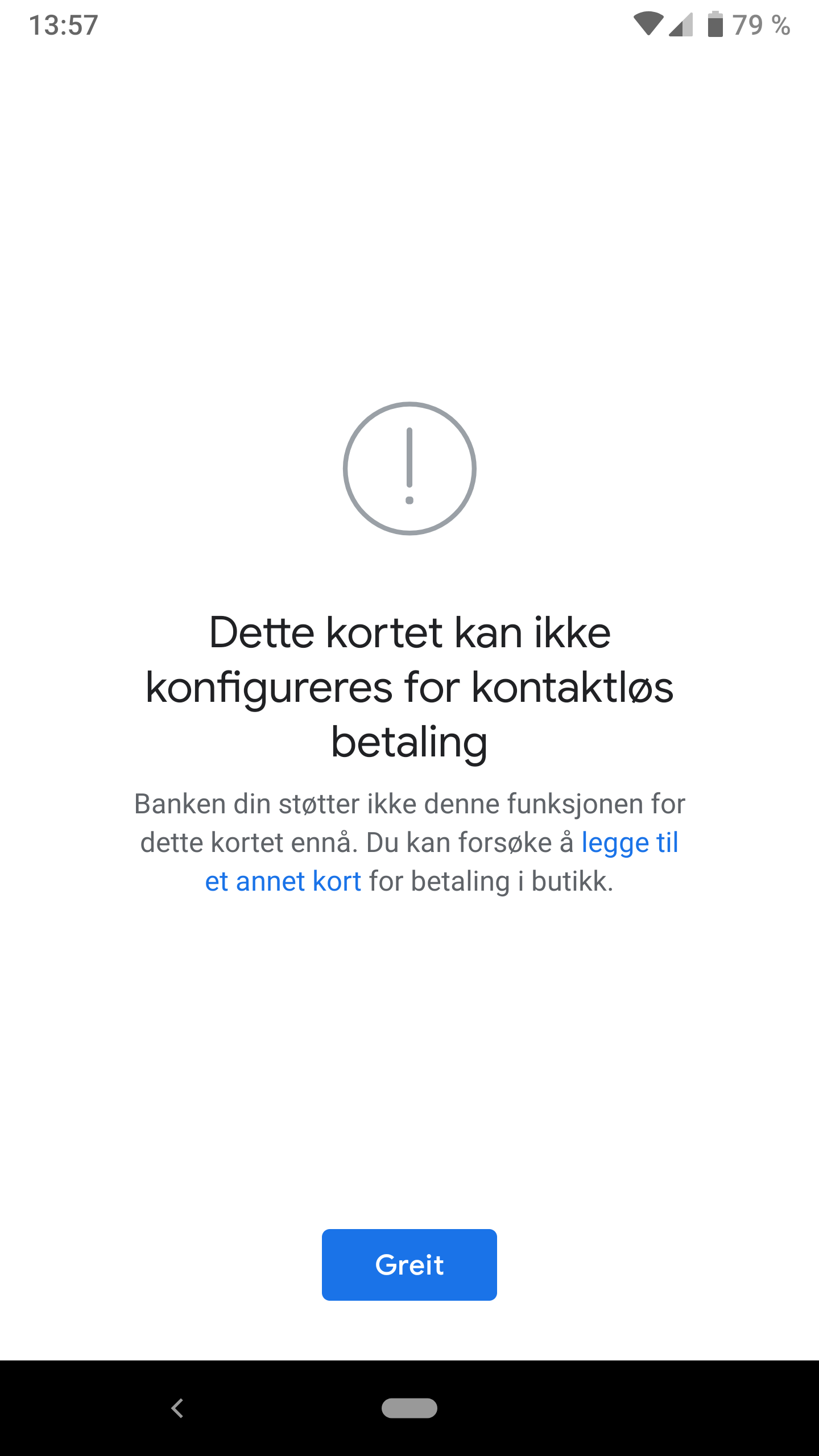The height and width of the screenshot is (1456, 819).
Task: Tap the home pill to go home
Action: [x=409, y=1408]
